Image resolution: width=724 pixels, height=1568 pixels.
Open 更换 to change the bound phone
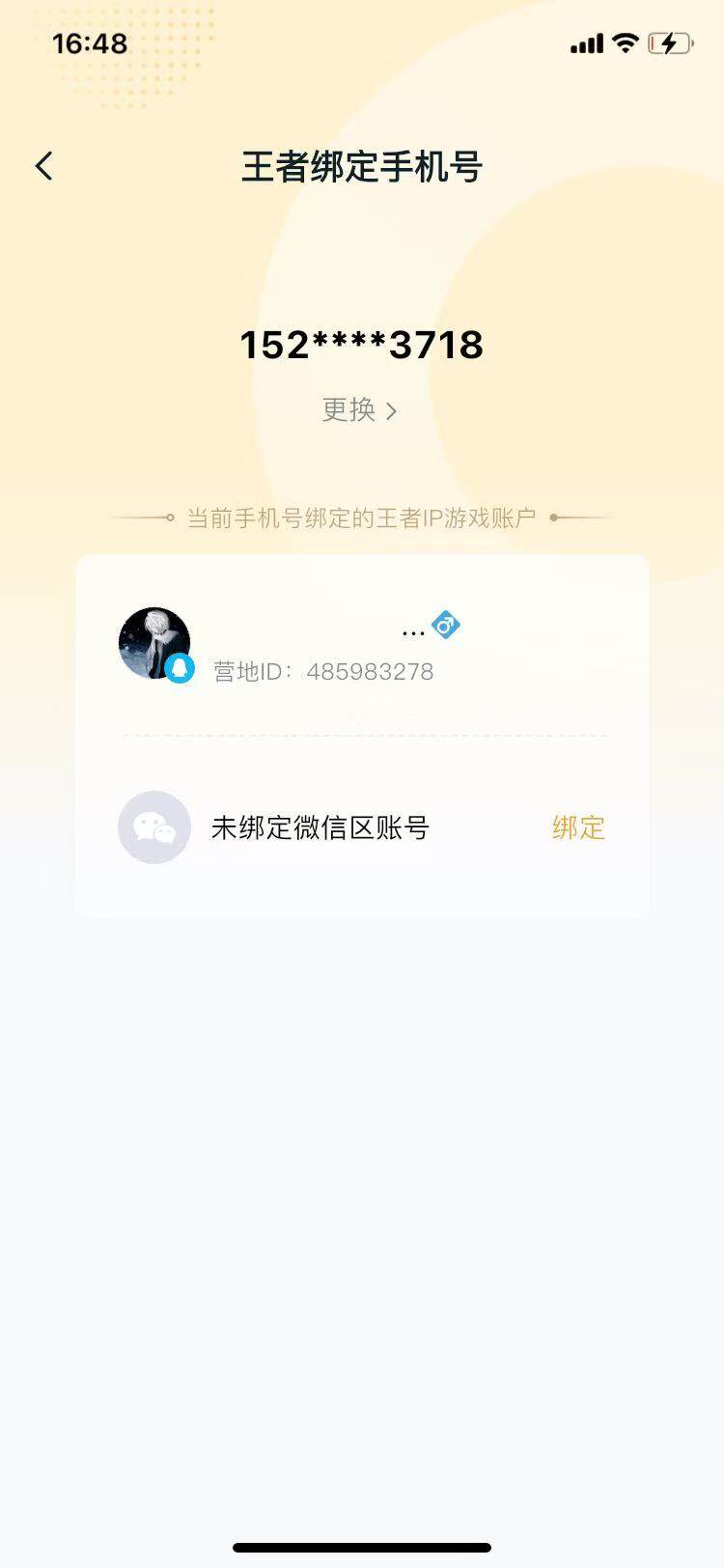tap(349, 409)
